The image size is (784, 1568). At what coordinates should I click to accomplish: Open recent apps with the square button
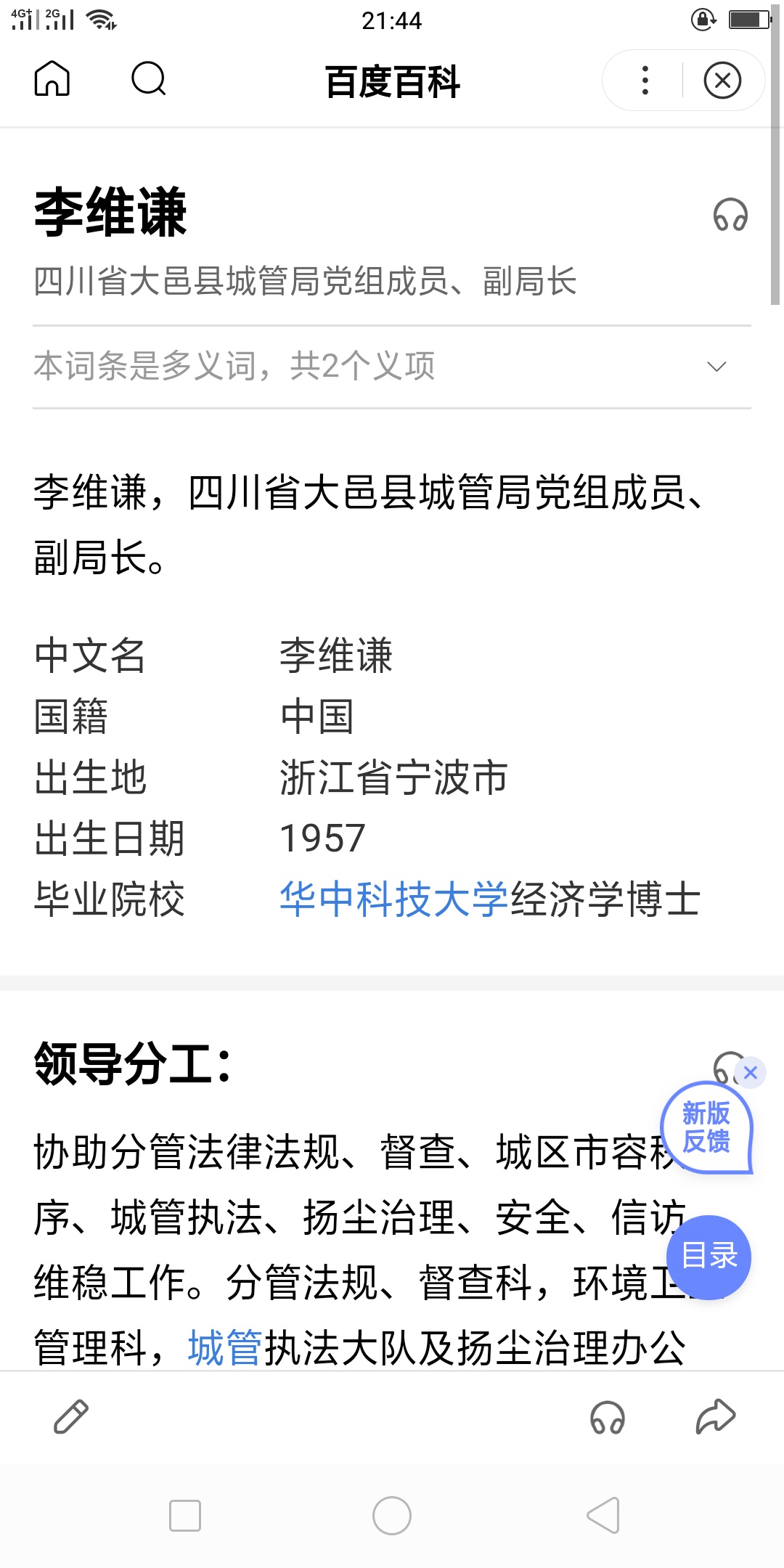185,1516
